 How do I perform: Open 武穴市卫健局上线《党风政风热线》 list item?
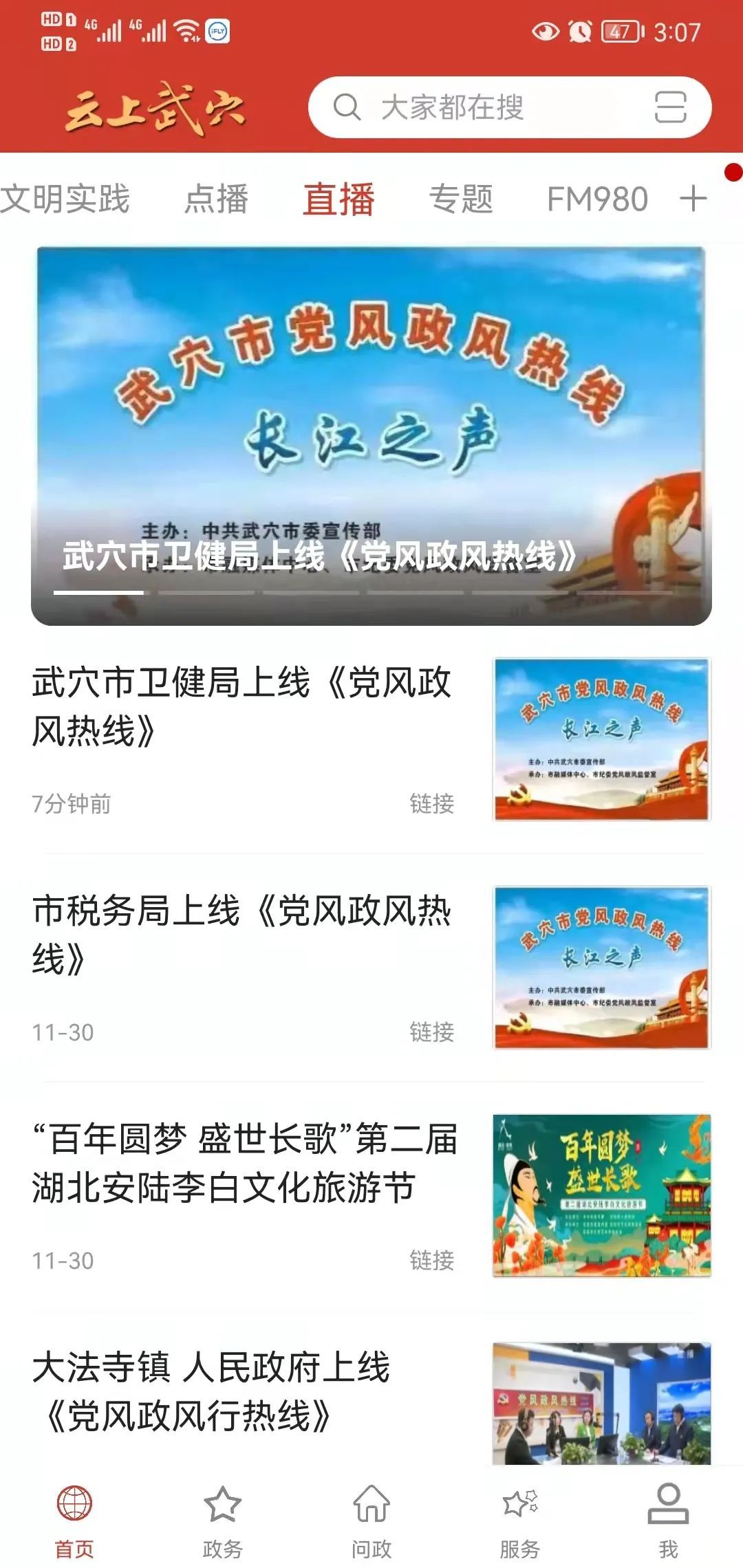[x=371, y=740]
